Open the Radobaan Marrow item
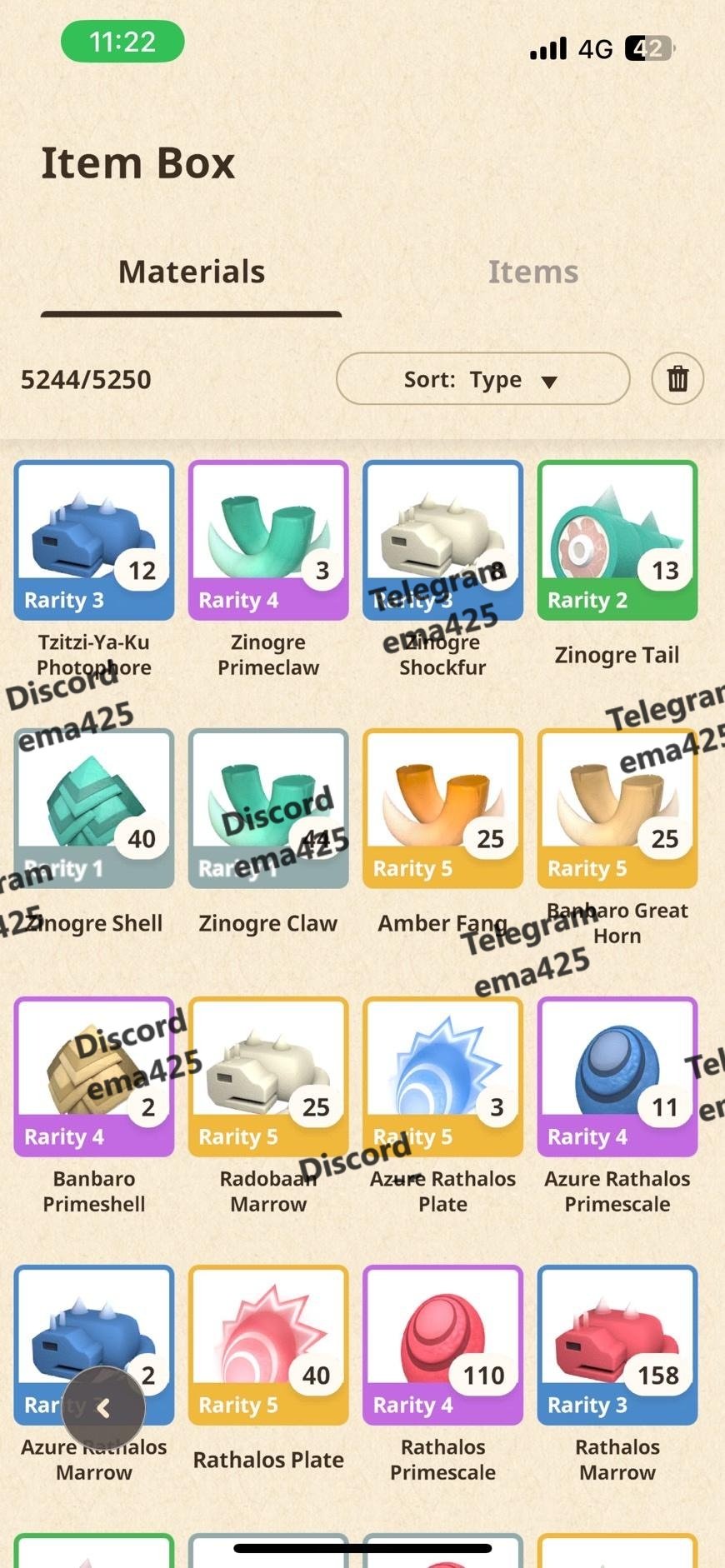The height and width of the screenshot is (1568, 725). [x=268, y=1076]
